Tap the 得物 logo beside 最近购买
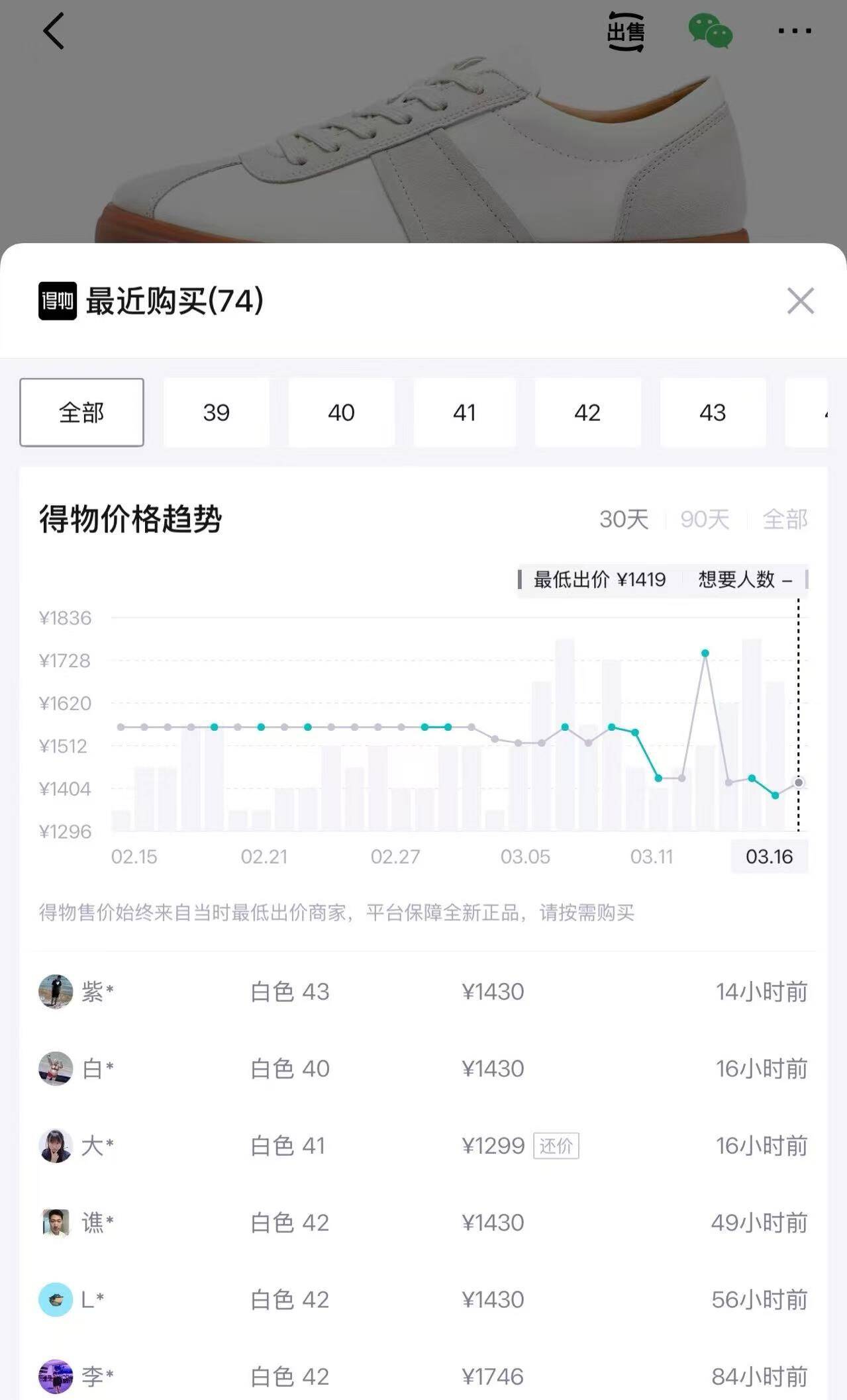Screen dimensions: 847x1400 57,300
